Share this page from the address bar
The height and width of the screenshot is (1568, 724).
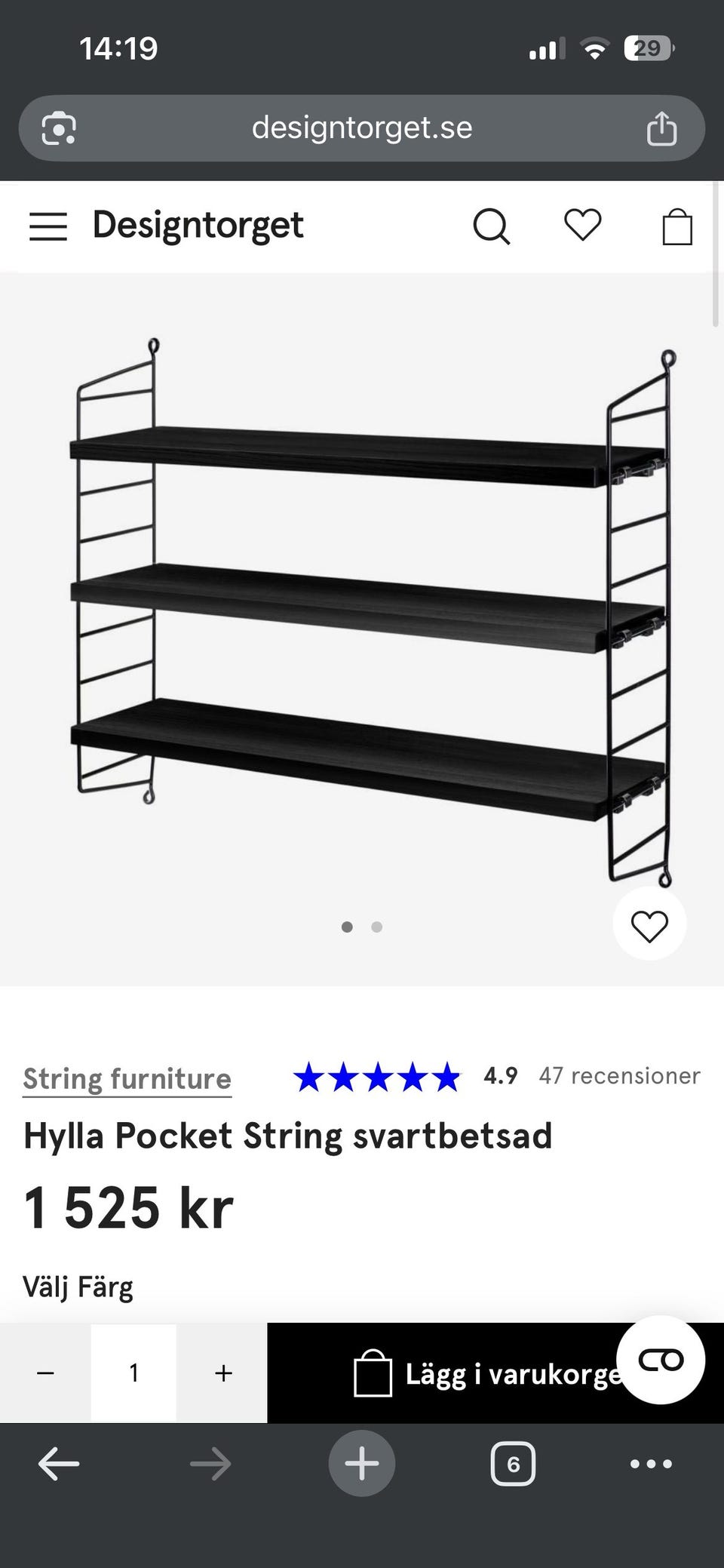point(661,128)
